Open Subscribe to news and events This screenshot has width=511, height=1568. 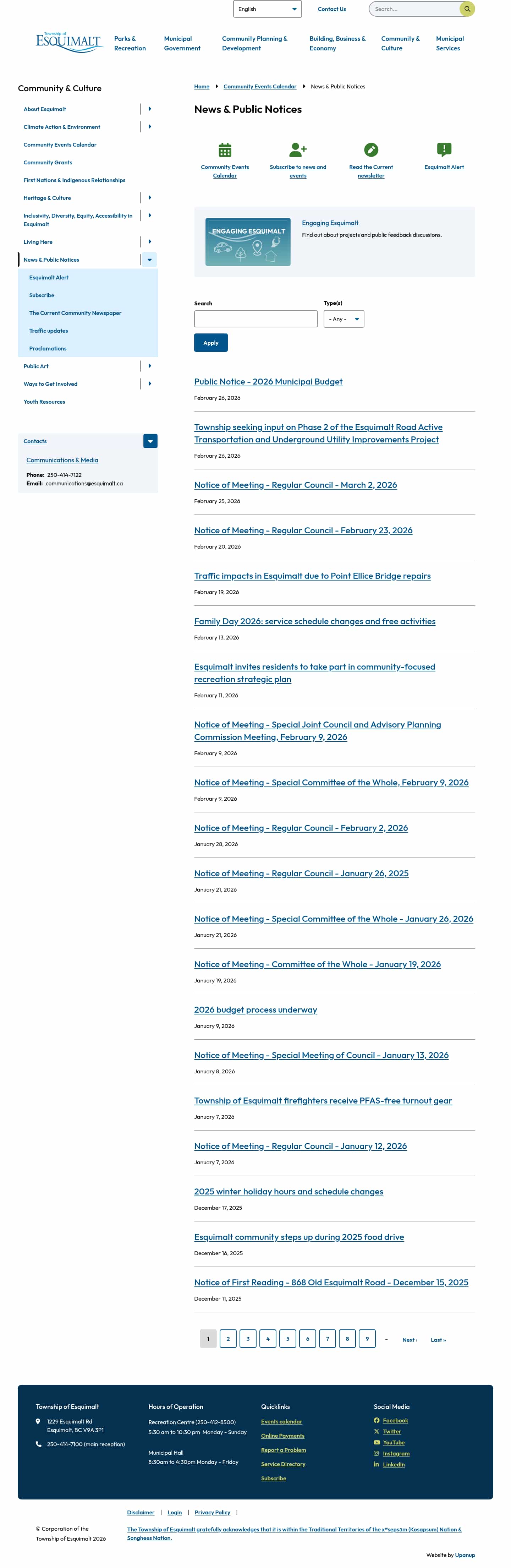pyautogui.click(x=297, y=171)
